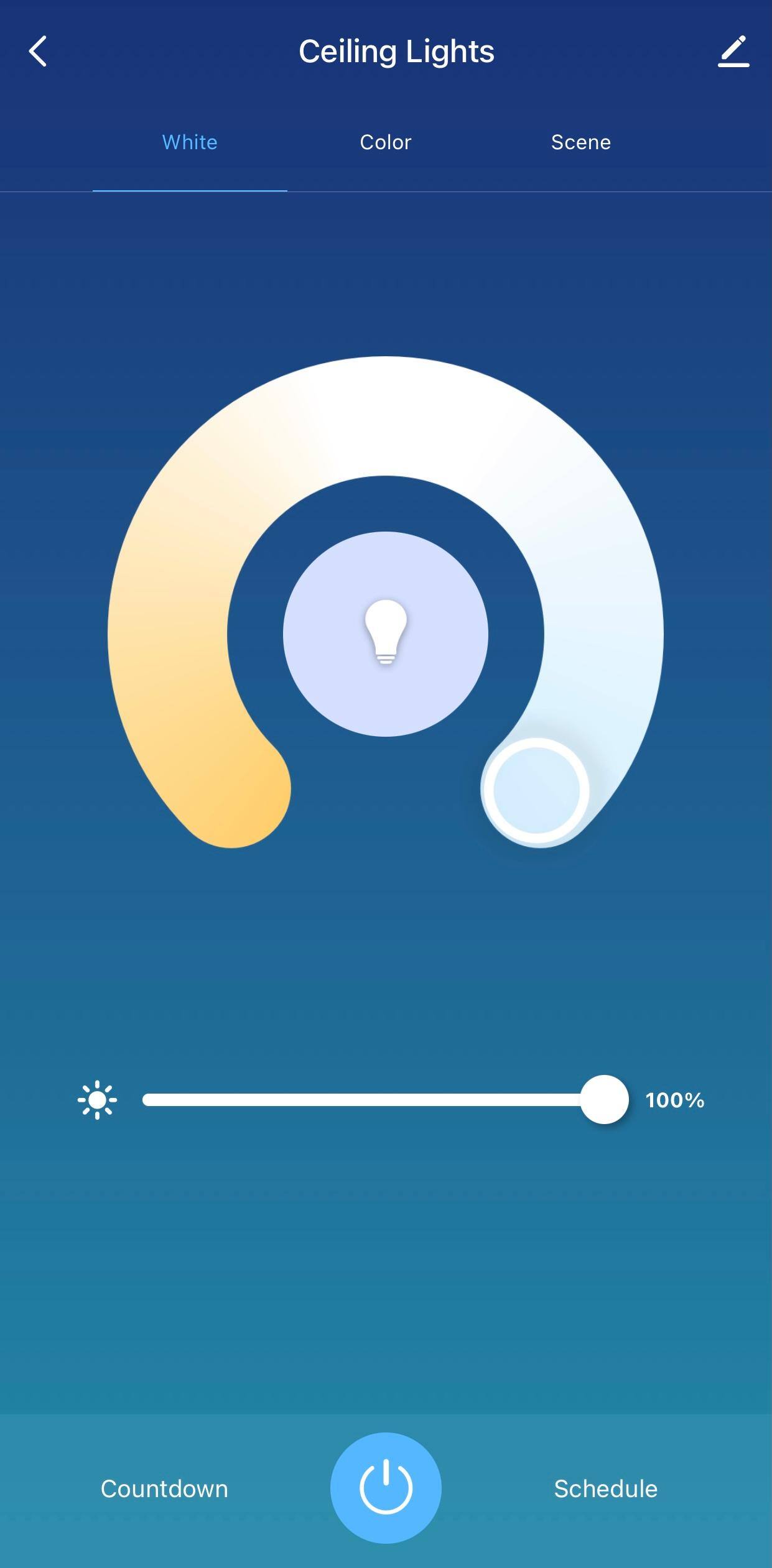Viewport: 772px width, 1568px height.
Task: Go back using the back arrow
Action: 38,51
